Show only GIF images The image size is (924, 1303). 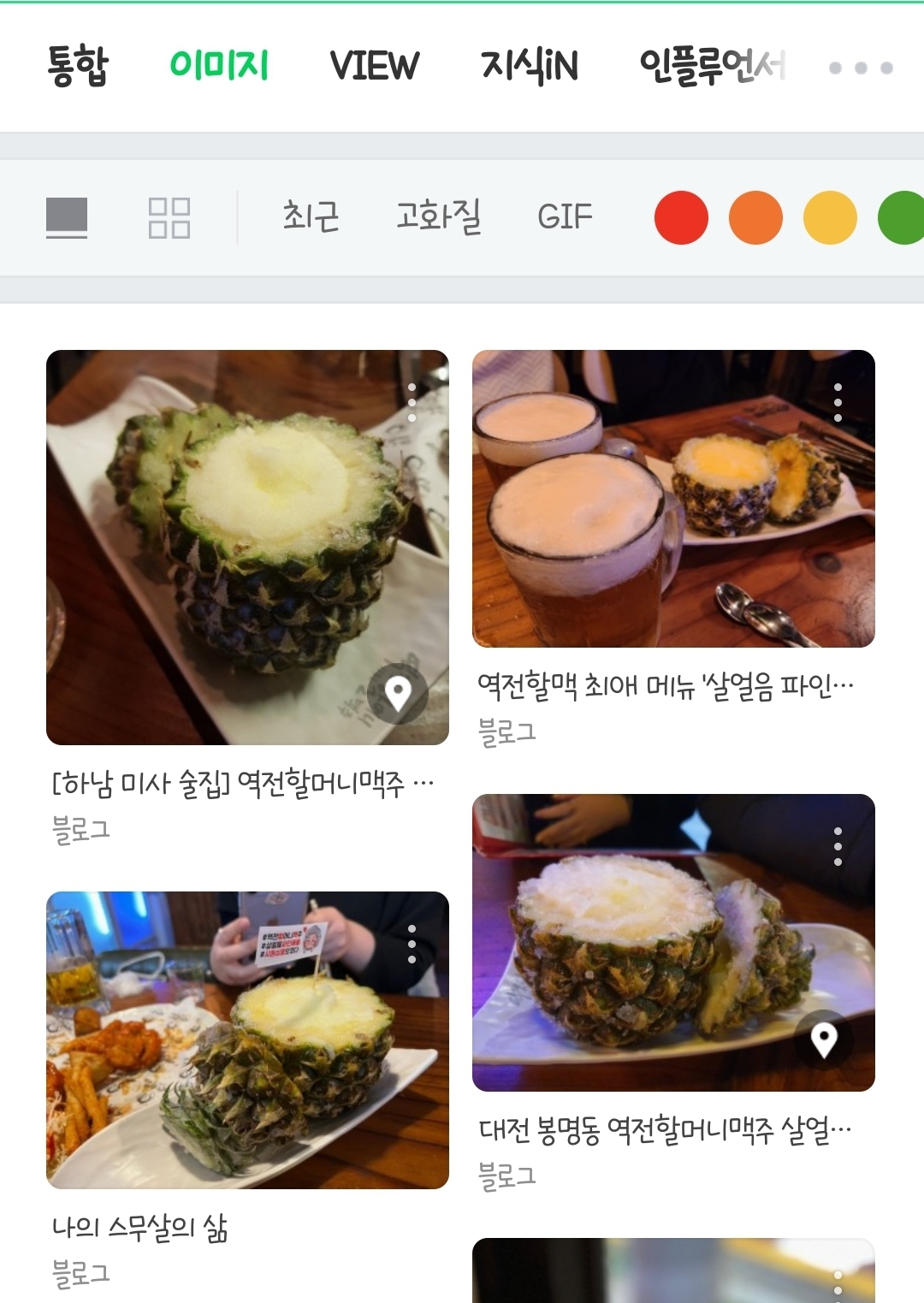tap(565, 216)
